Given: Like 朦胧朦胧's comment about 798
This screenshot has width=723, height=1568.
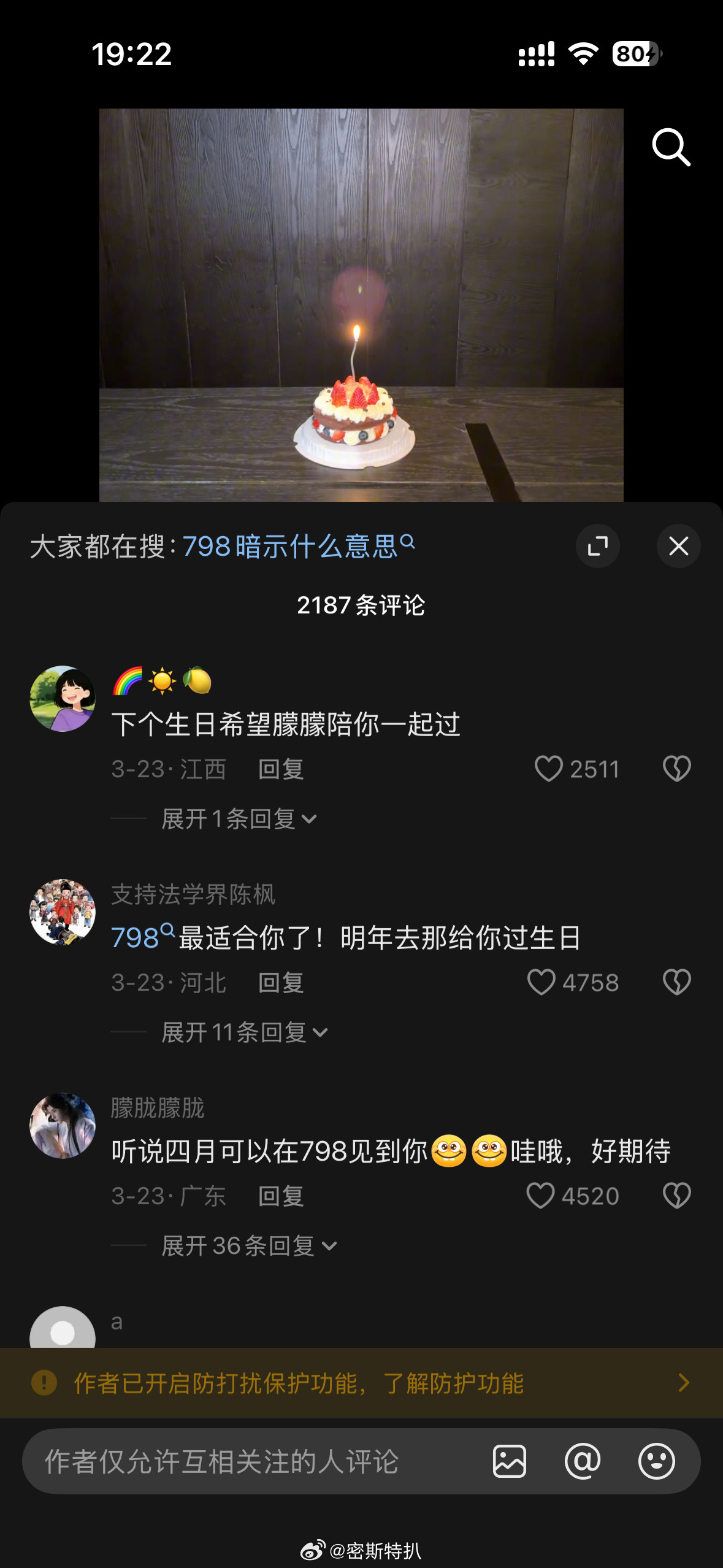Looking at the screenshot, I should coord(540,1195).
